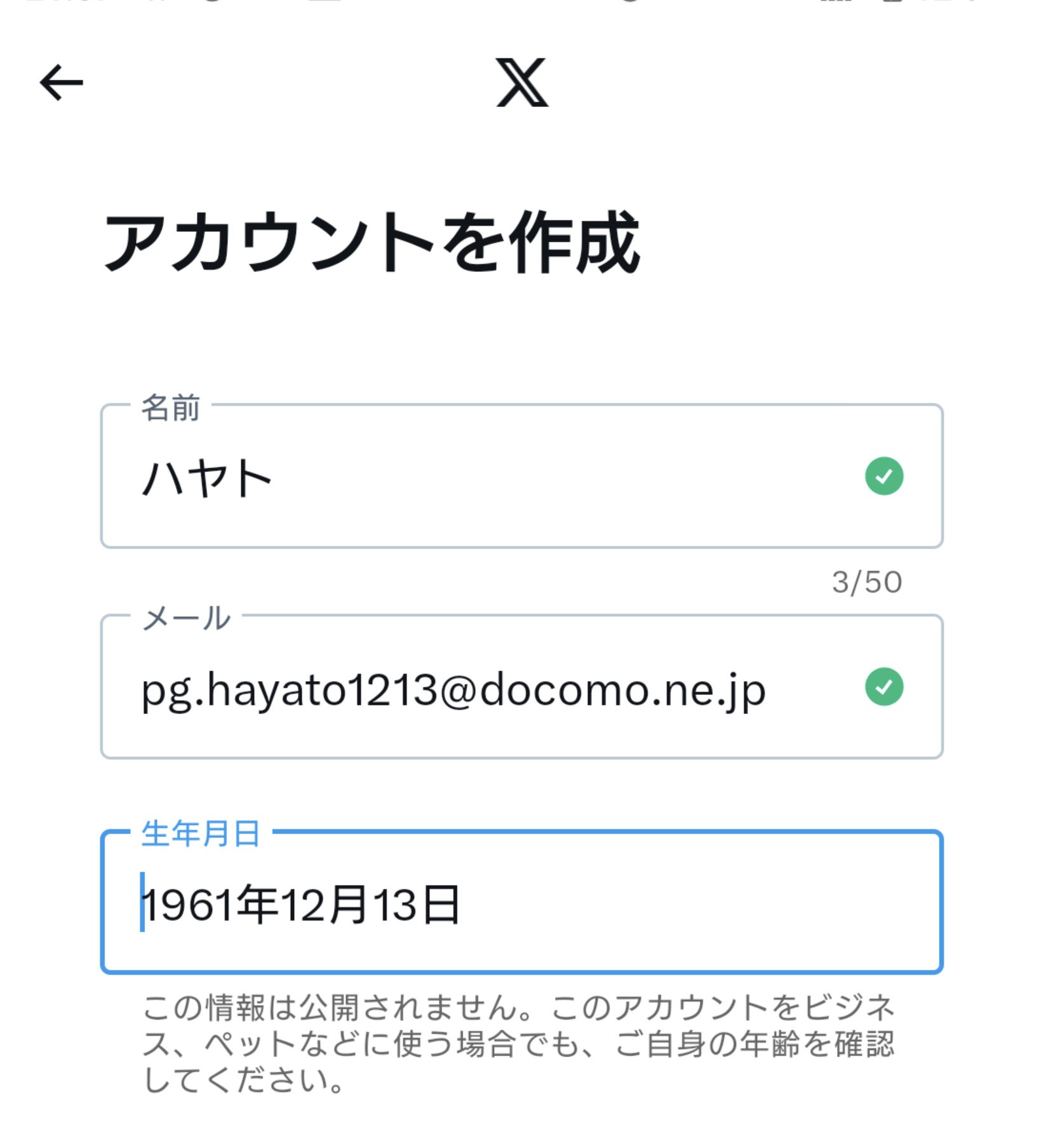
Task: Go back using the arrow icon
Action: 61,83
